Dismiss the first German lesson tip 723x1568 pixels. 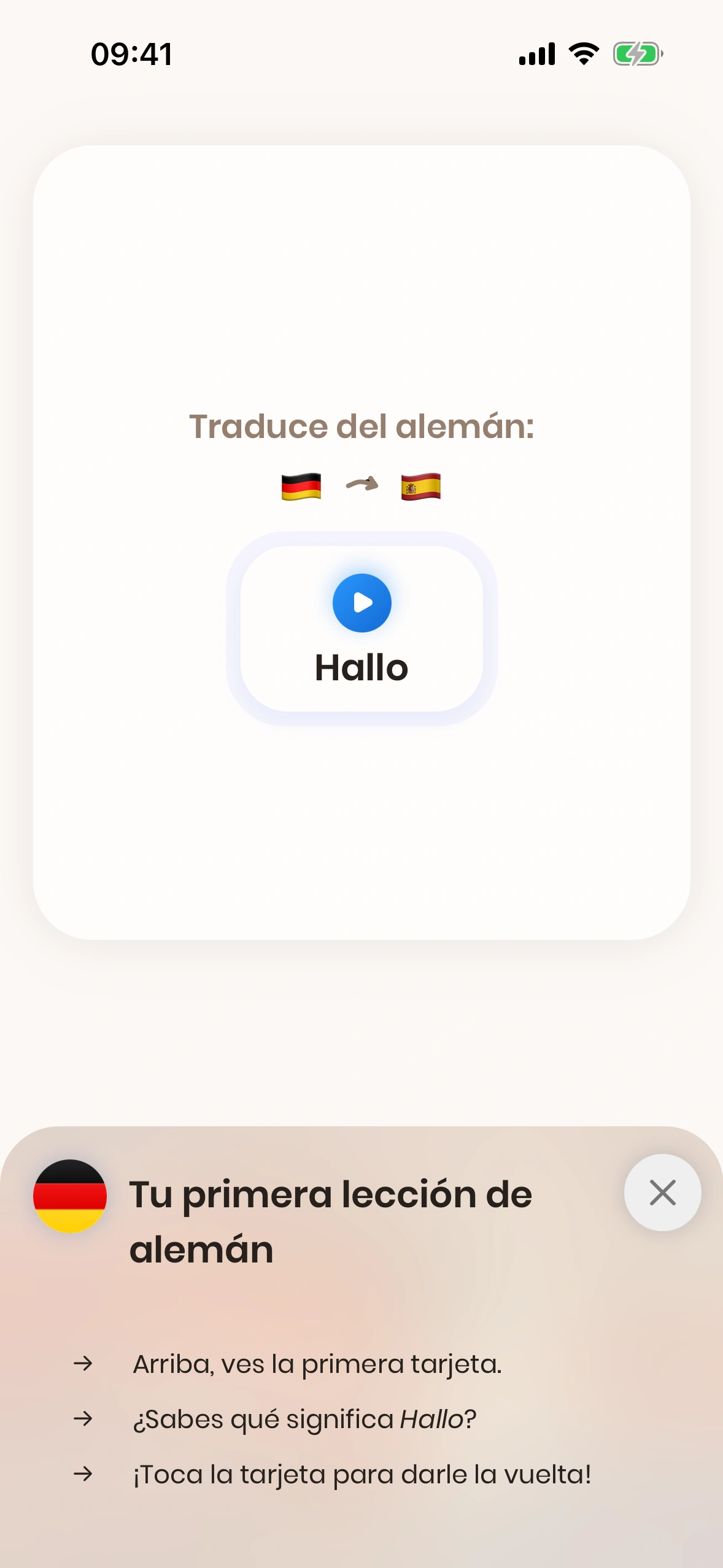click(662, 1193)
